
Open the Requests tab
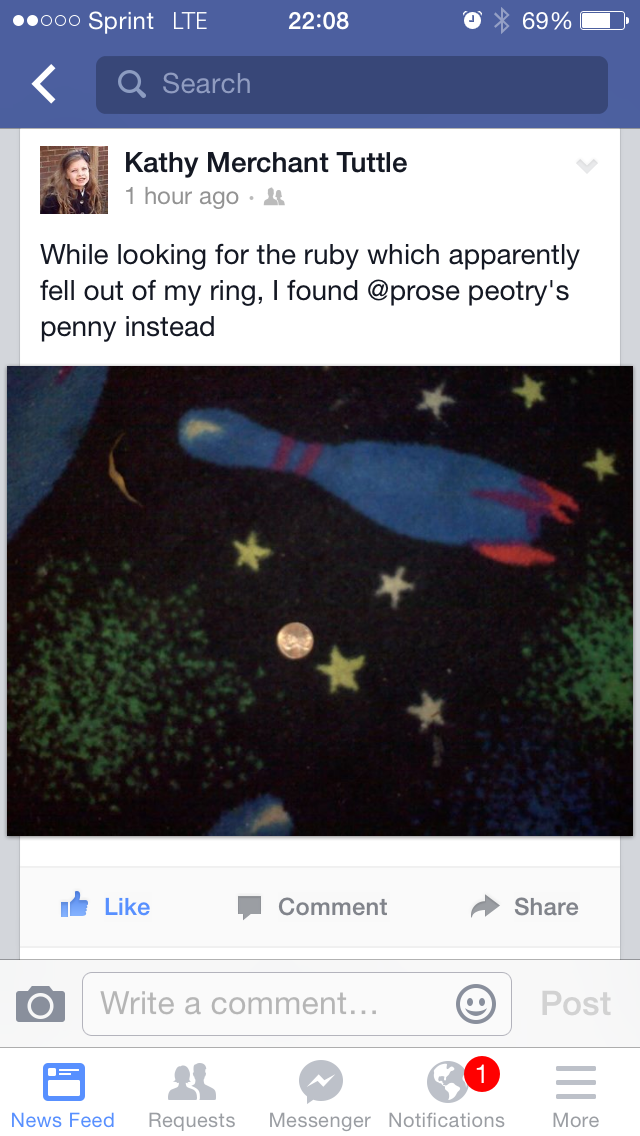[x=191, y=1096]
